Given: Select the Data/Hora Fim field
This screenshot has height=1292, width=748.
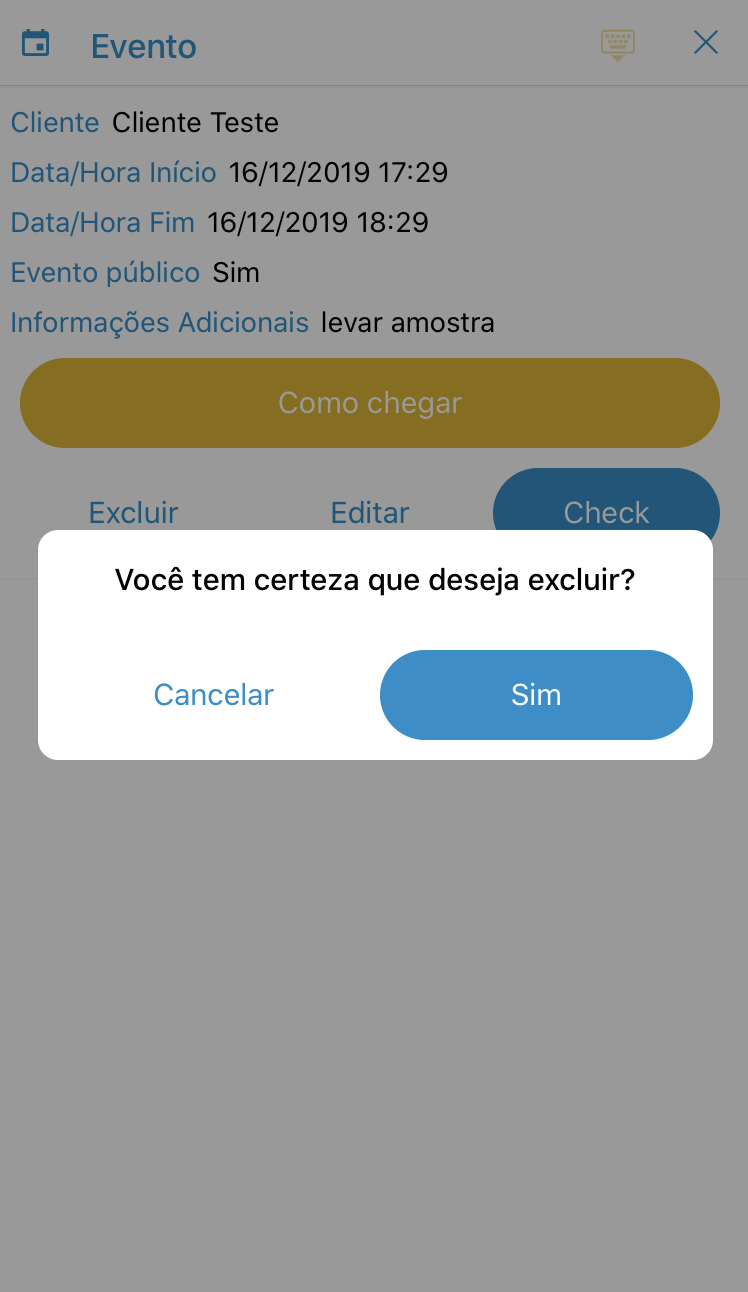Looking at the screenshot, I should [x=102, y=222].
